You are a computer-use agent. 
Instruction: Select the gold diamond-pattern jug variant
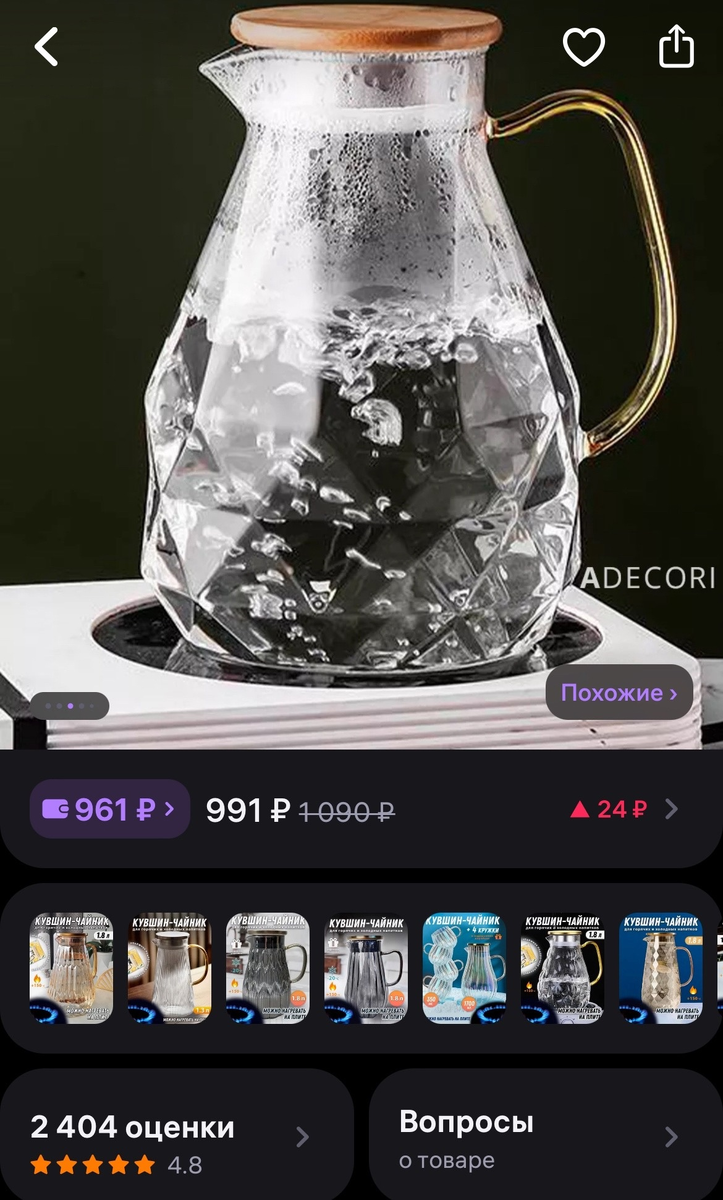(660, 968)
